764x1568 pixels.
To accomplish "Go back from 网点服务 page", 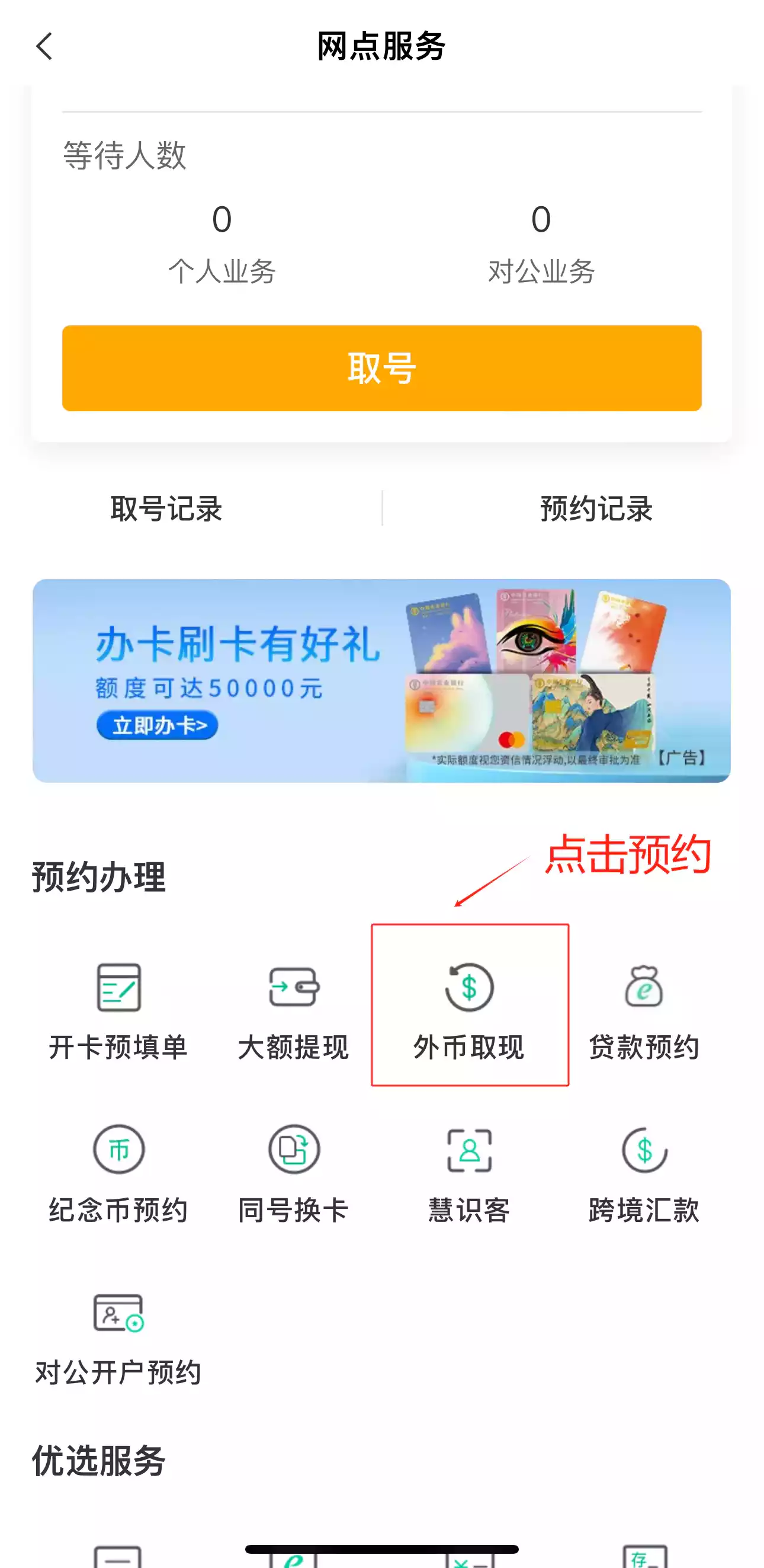I will pos(44,46).
